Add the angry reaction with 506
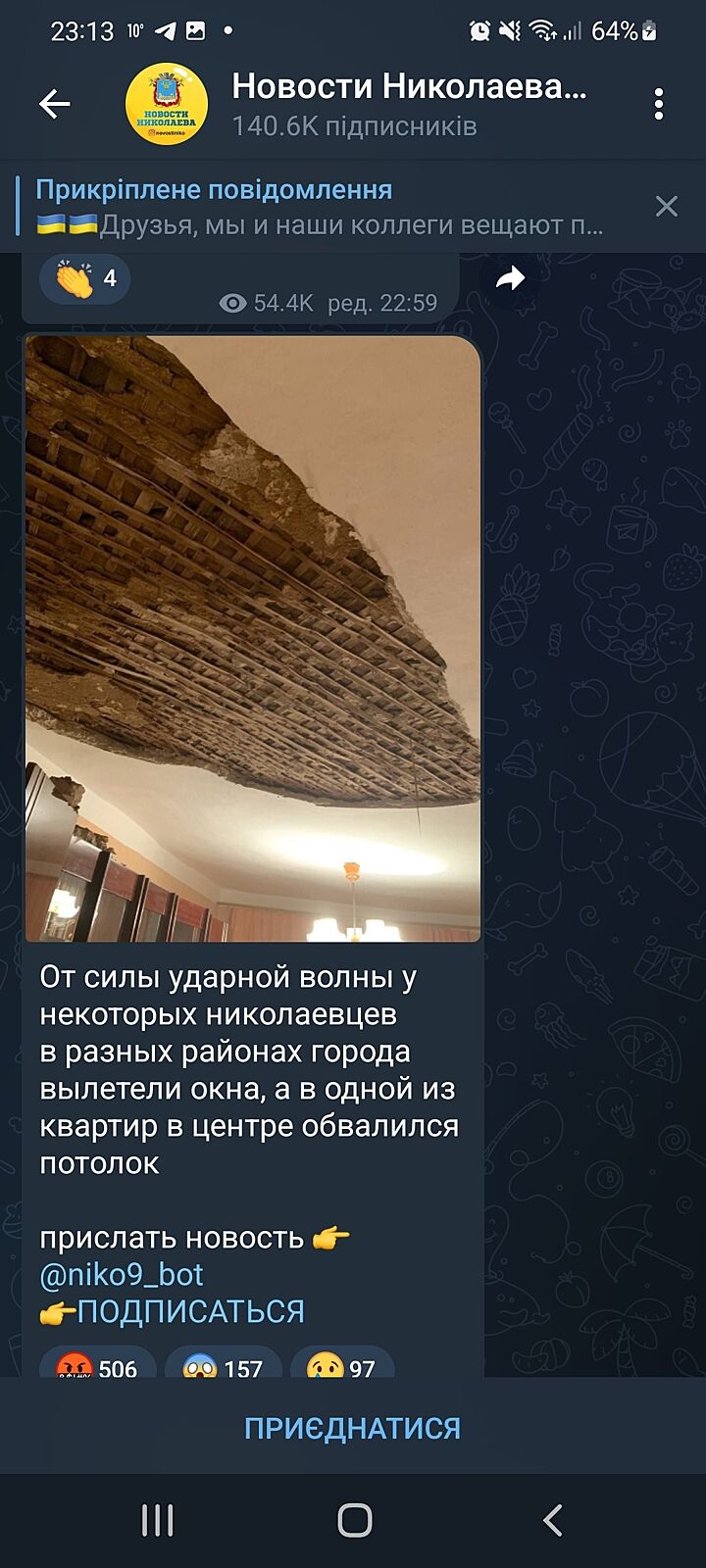The width and height of the screenshot is (706, 1568). click(97, 1365)
